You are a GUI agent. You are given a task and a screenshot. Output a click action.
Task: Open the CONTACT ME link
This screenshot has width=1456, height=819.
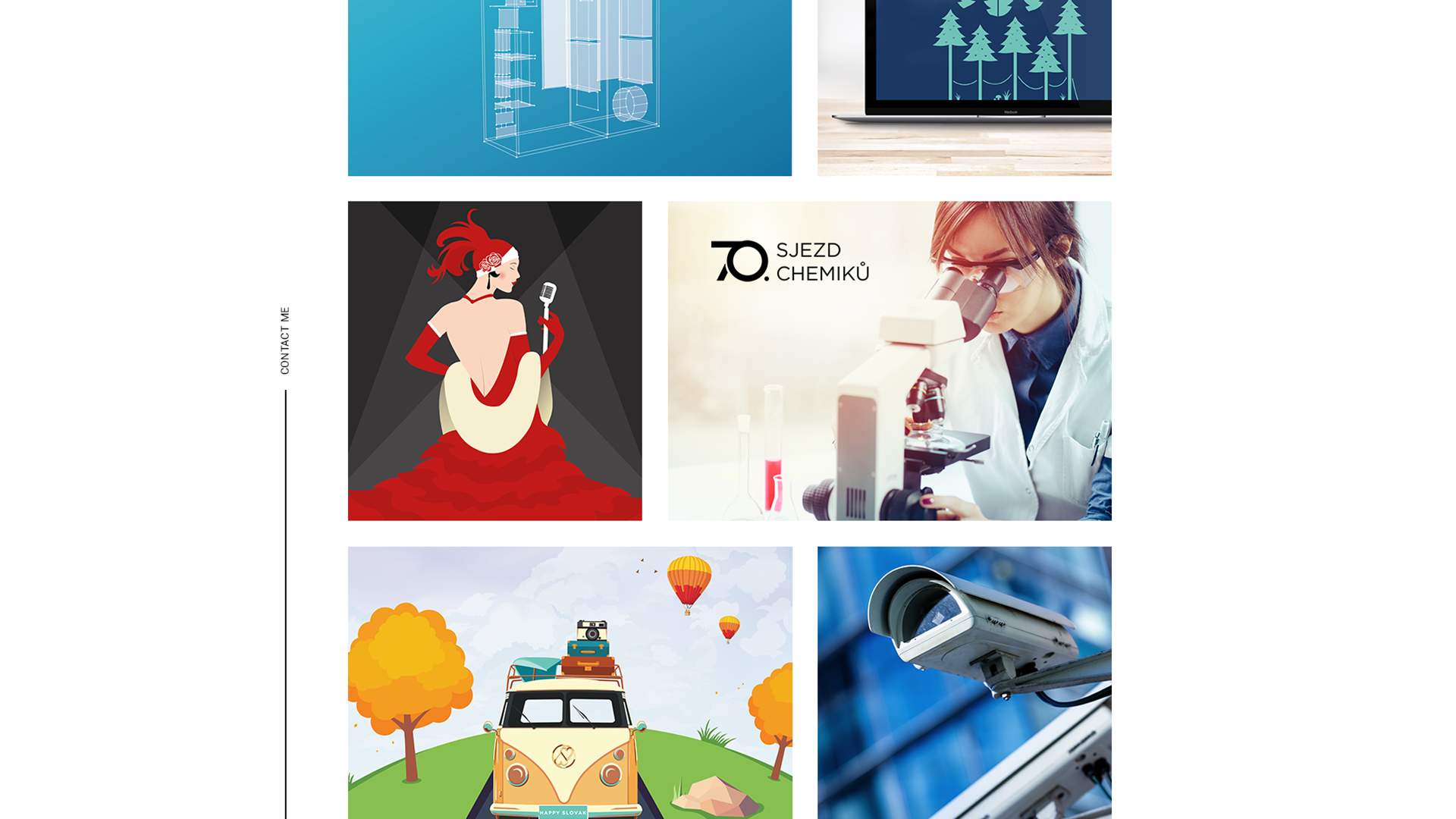coord(284,340)
